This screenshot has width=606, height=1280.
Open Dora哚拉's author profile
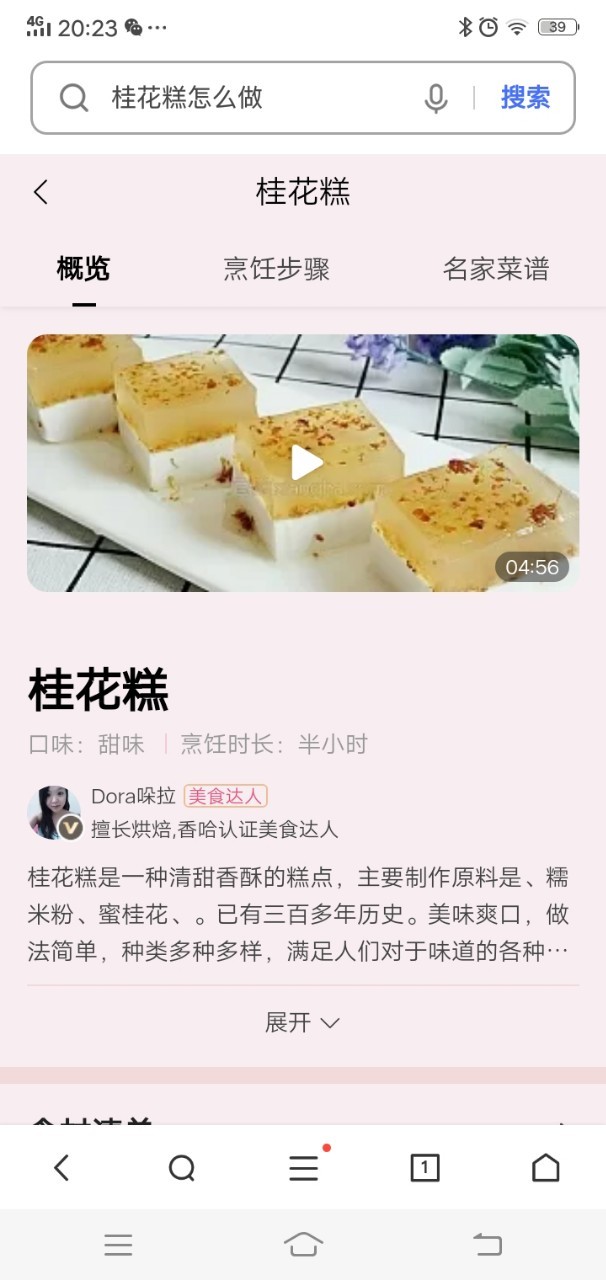tap(55, 811)
